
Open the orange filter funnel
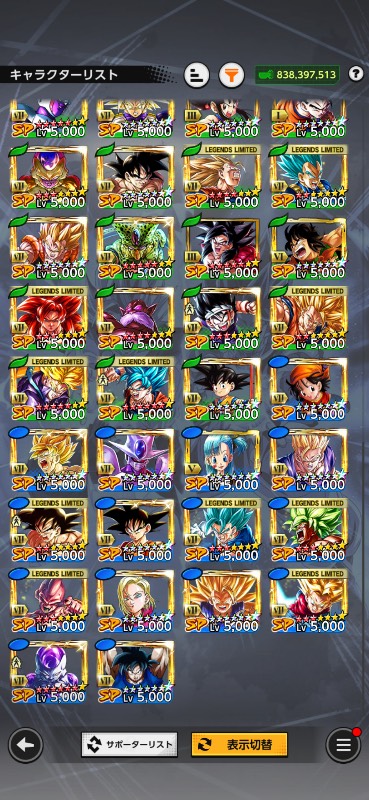pos(232,75)
